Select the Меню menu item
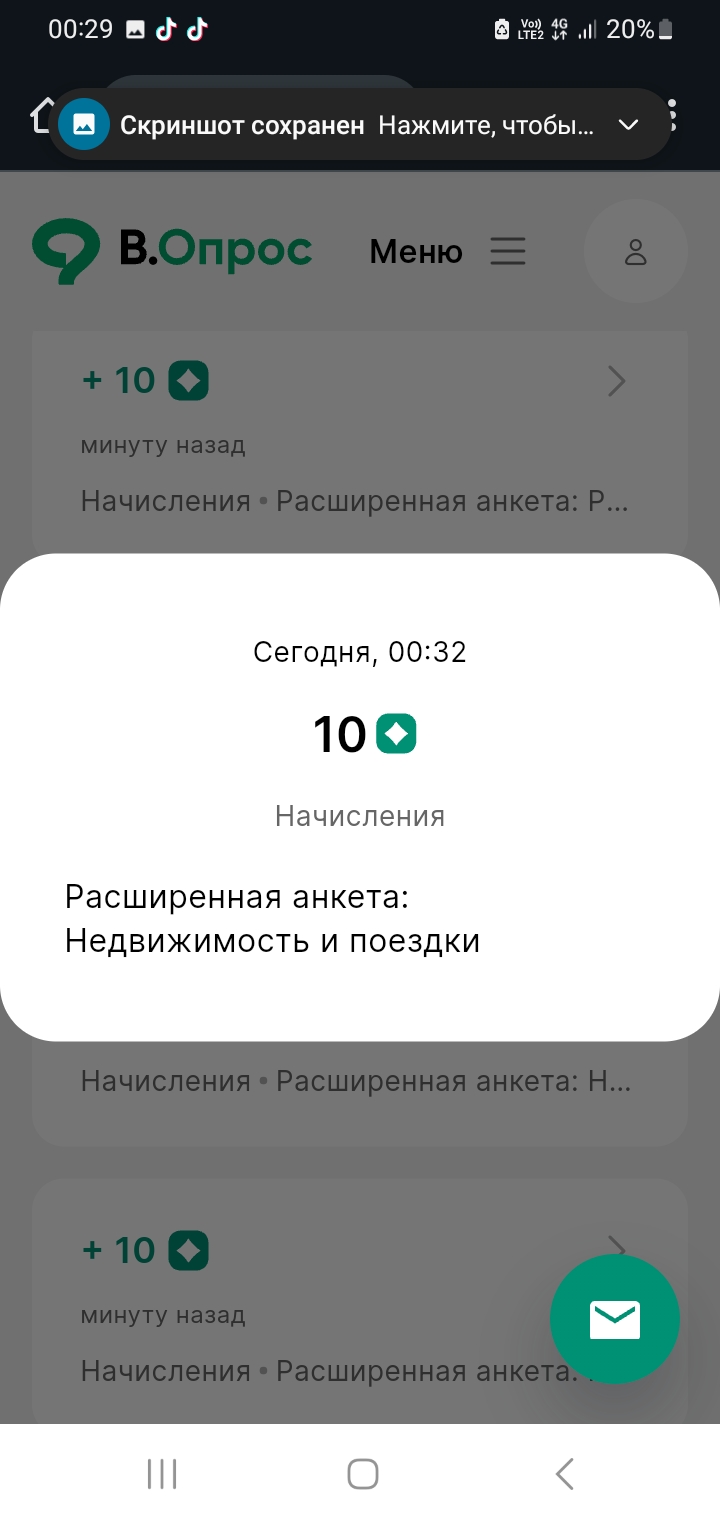The width and height of the screenshot is (720, 1520). tap(415, 252)
